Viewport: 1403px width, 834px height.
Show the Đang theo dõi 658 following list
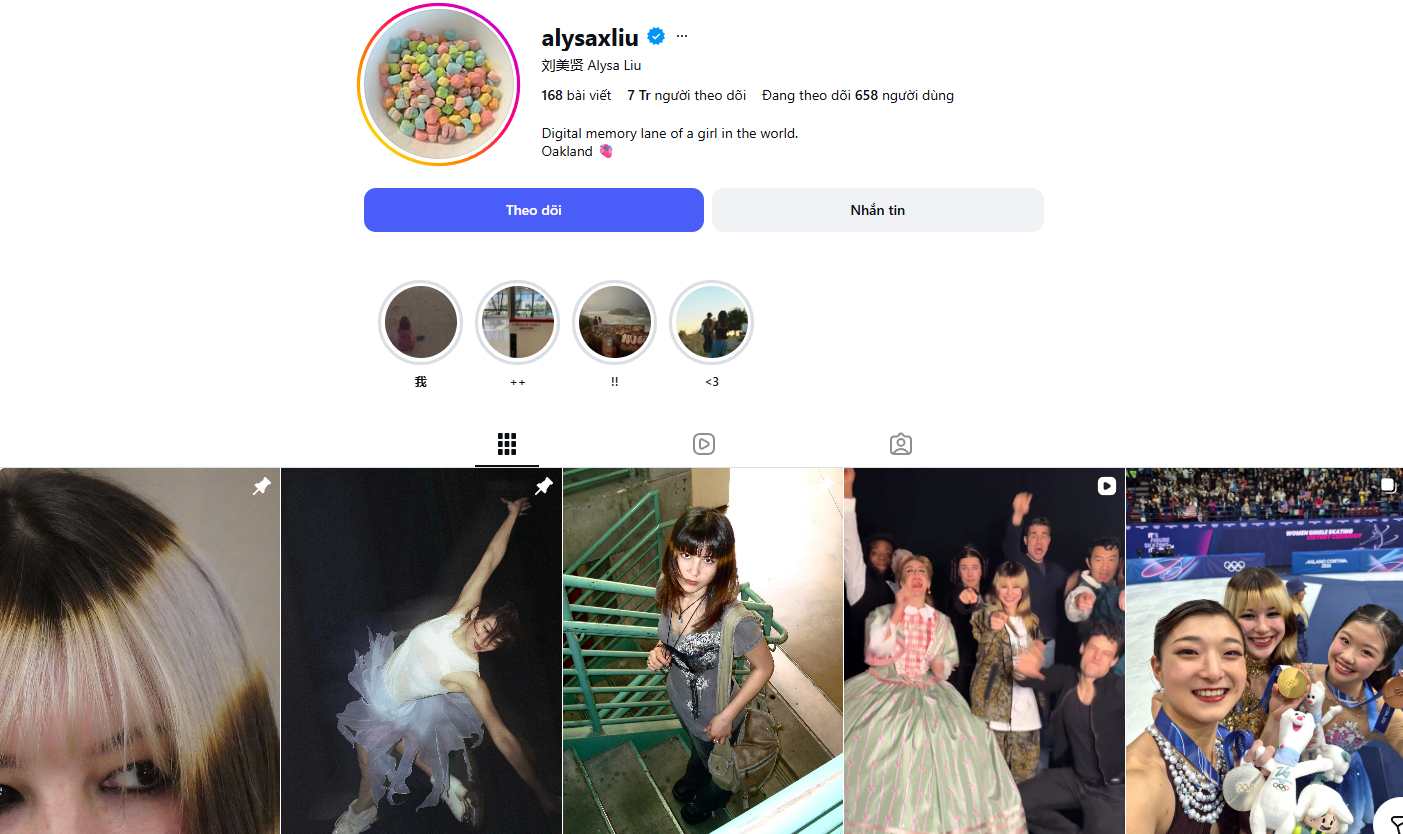point(857,96)
